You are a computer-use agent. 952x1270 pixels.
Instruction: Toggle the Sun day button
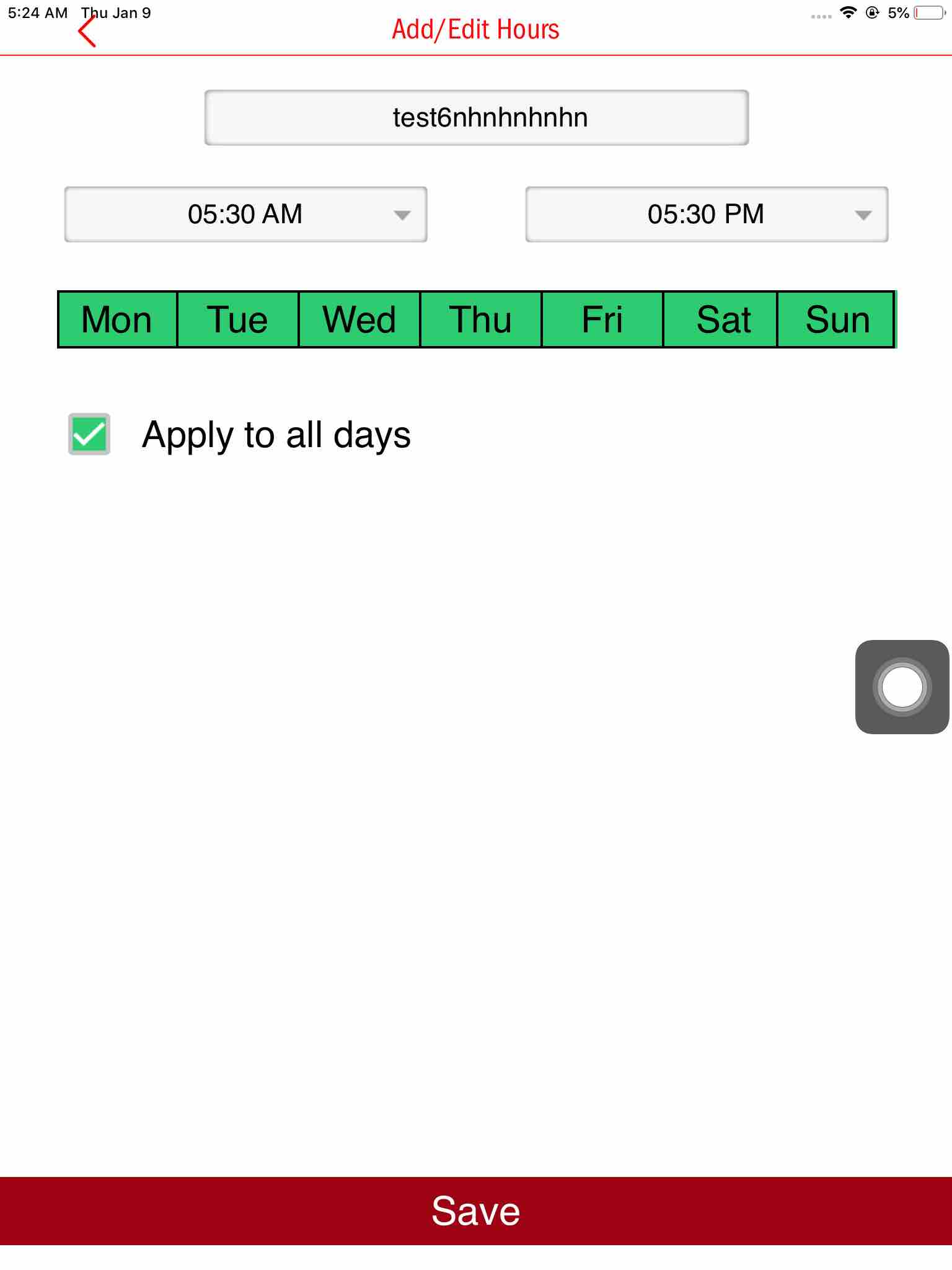(836, 320)
